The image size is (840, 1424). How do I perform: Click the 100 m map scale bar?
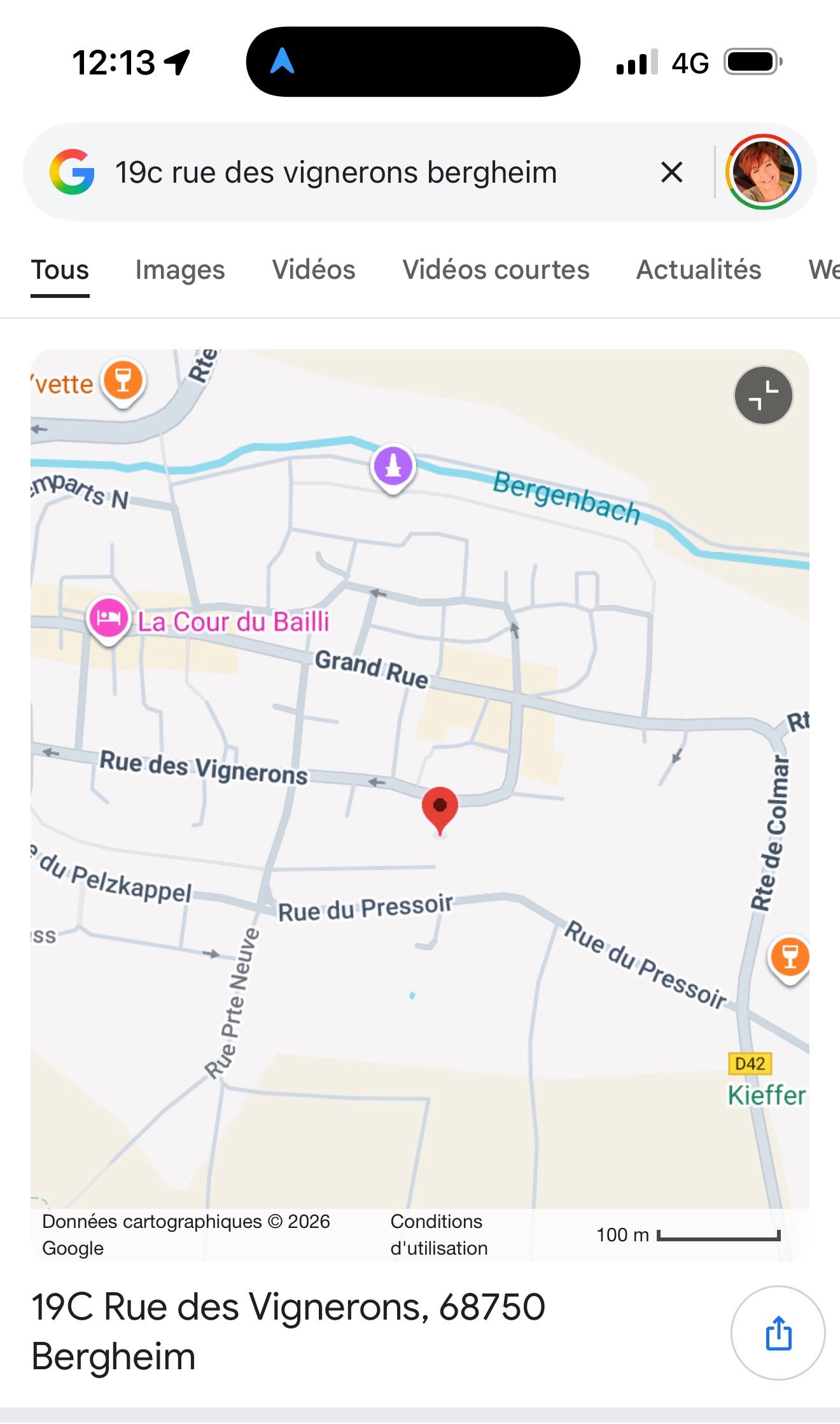coord(690,1235)
